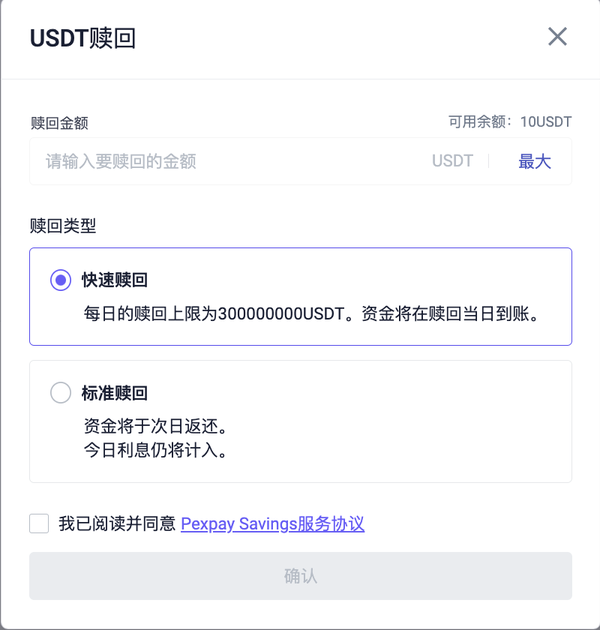Close the USDT赎回 dialog
This screenshot has height=630, width=600.
[x=557, y=37]
